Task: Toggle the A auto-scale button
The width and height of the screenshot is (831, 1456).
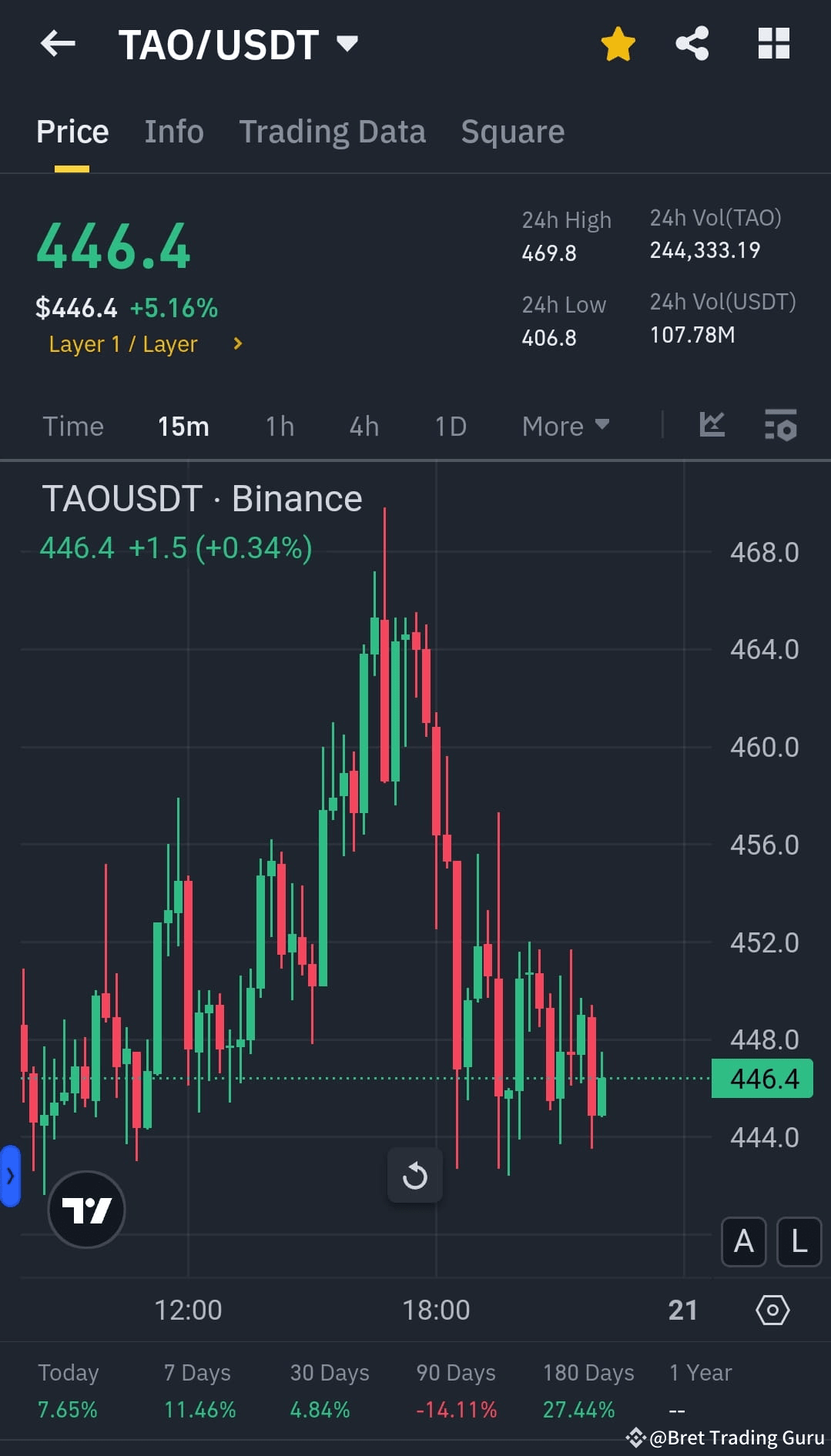Action: coord(742,1242)
